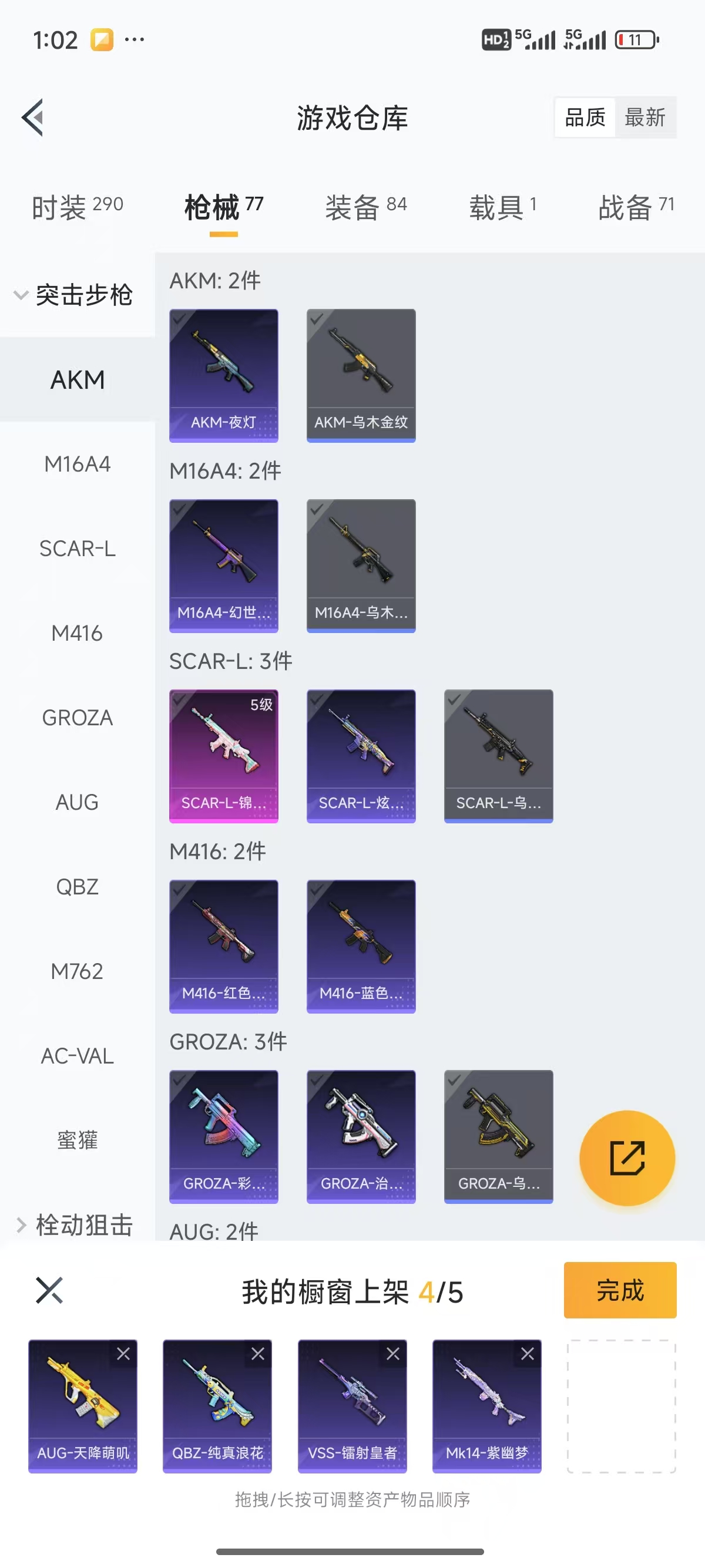This screenshot has width=705, height=1568.
Task: Choose the M416-蓝色 skin tile
Action: [x=361, y=946]
